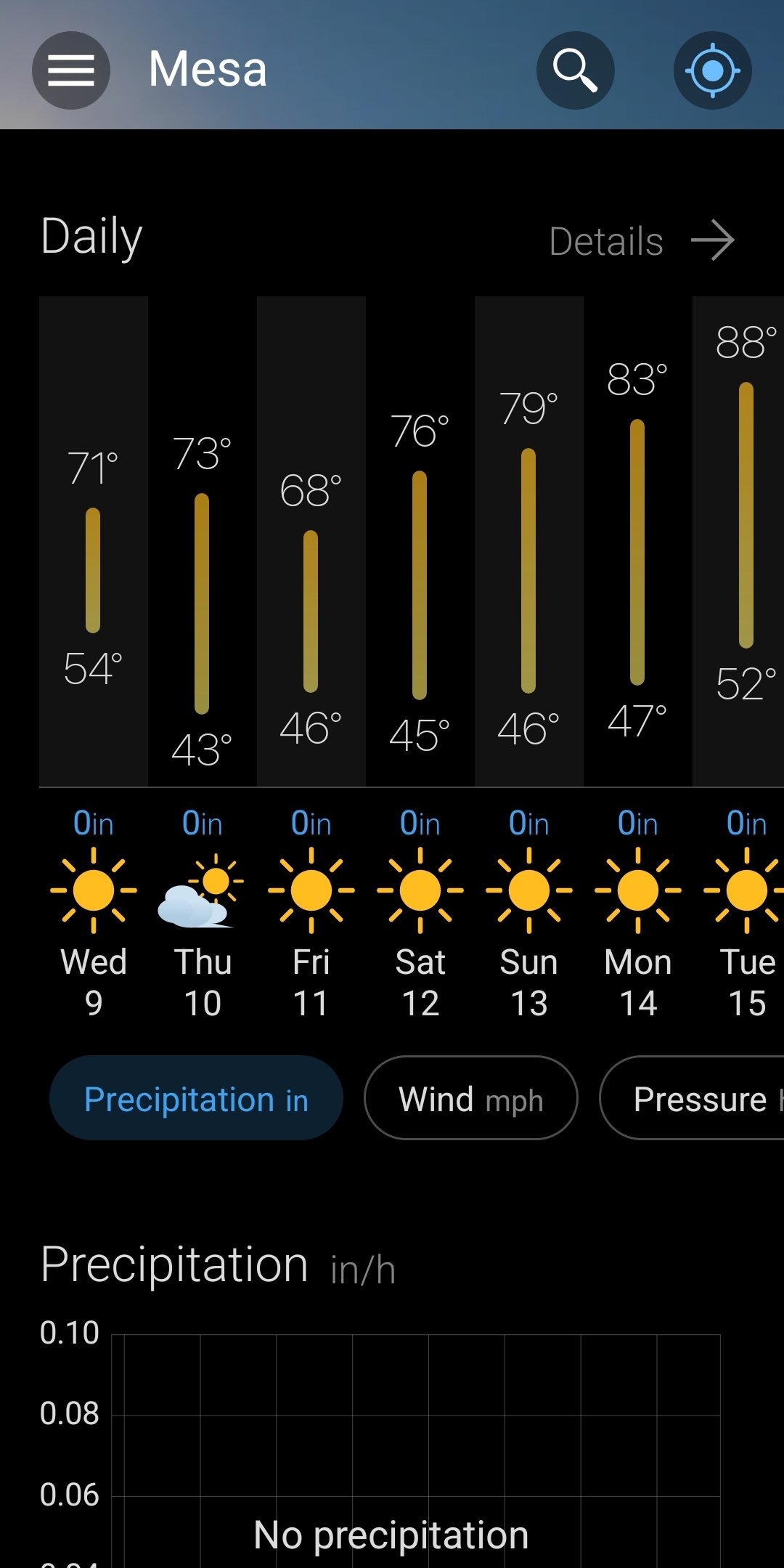Search for a location
The height and width of the screenshot is (1568, 784).
(575, 70)
